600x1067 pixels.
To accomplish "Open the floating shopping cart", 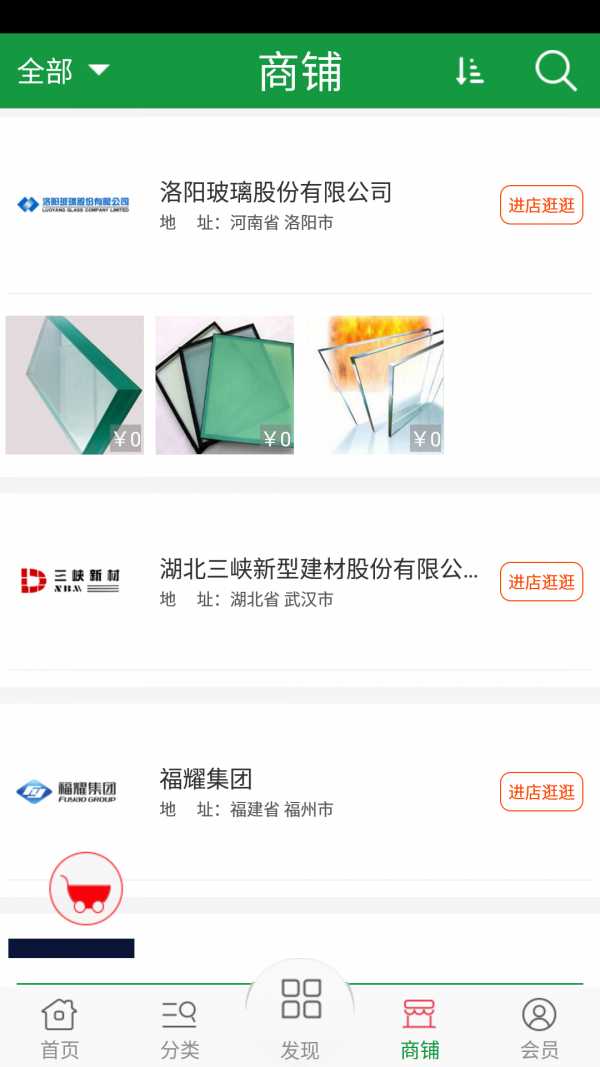I will (x=86, y=888).
